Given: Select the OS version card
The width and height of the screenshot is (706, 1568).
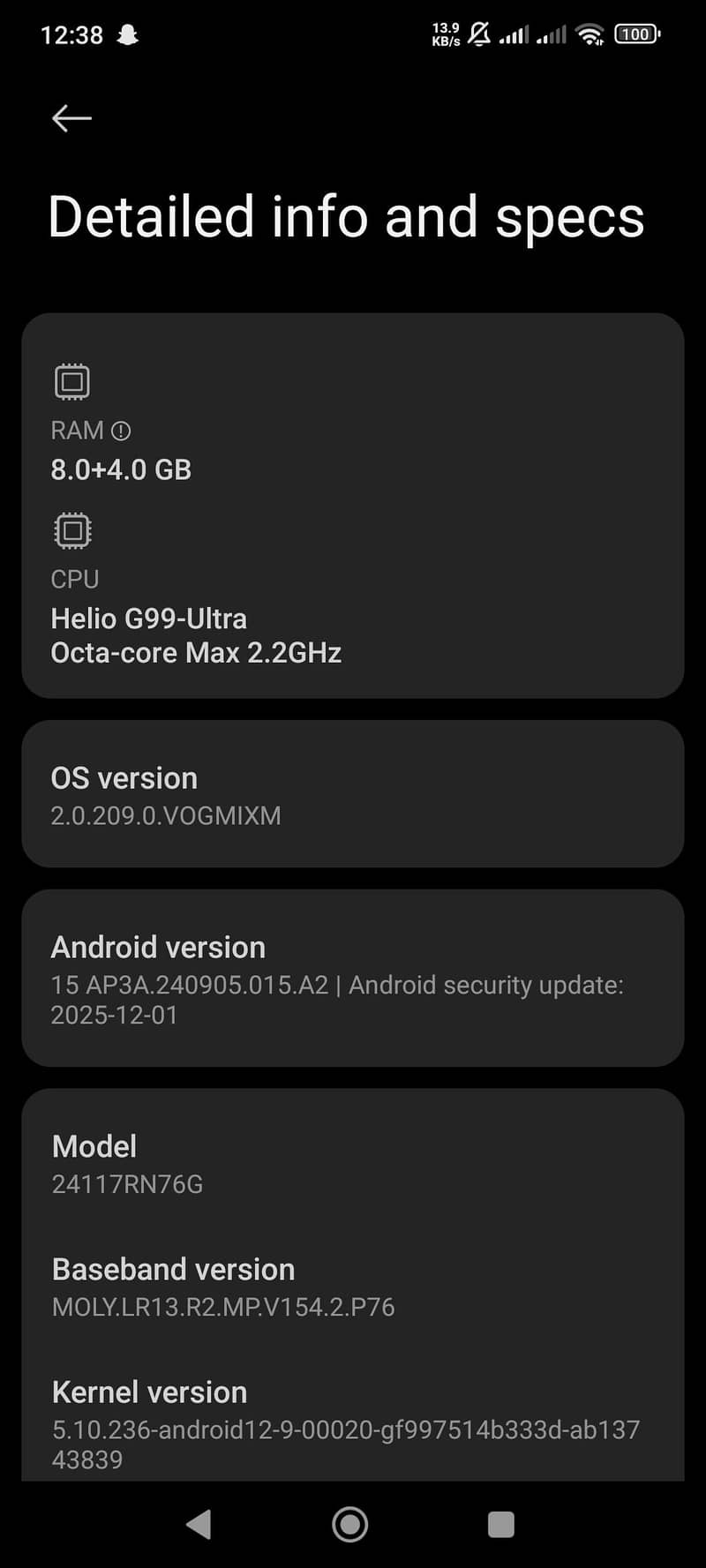Looking at the screenshot, I should coord(353,792).
